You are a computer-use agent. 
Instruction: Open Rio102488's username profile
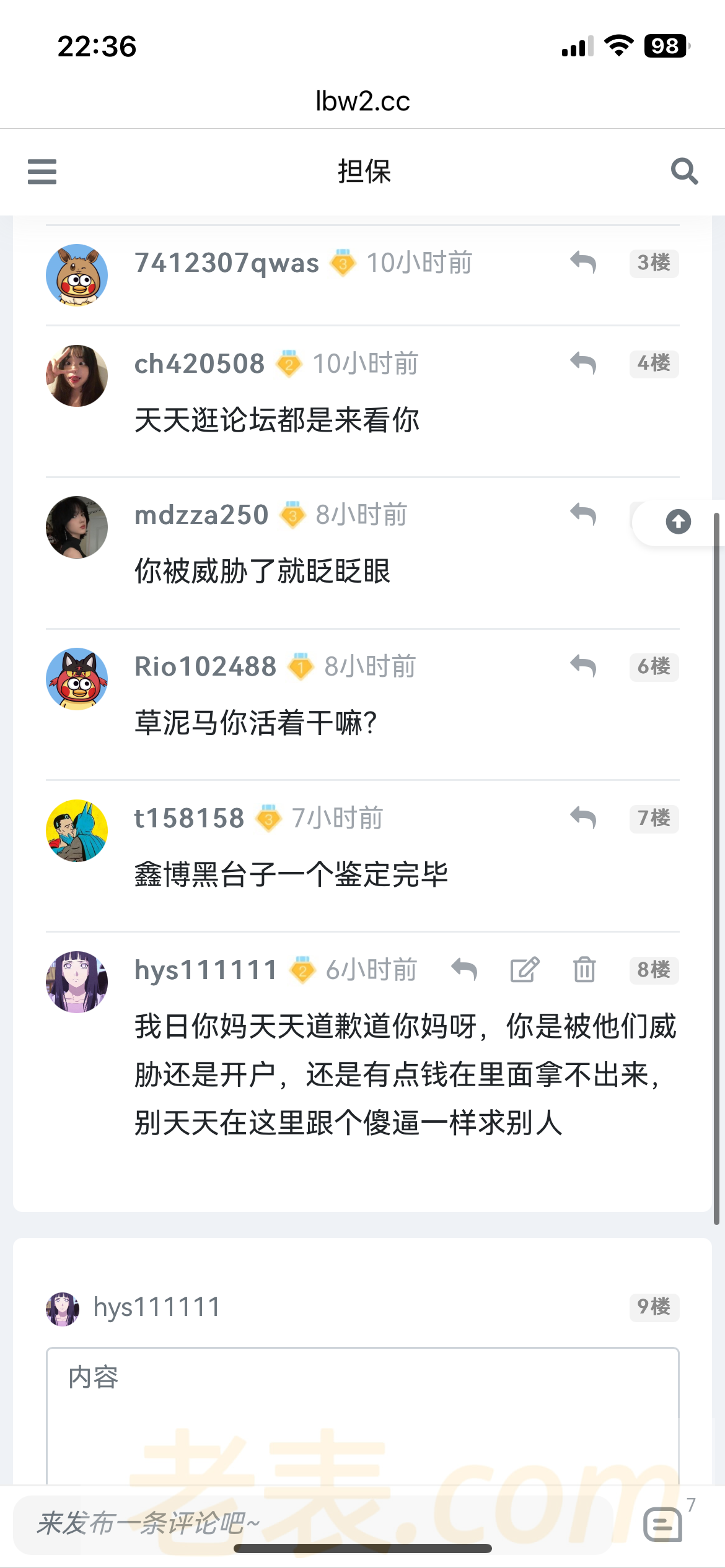(x=205, y=667)
